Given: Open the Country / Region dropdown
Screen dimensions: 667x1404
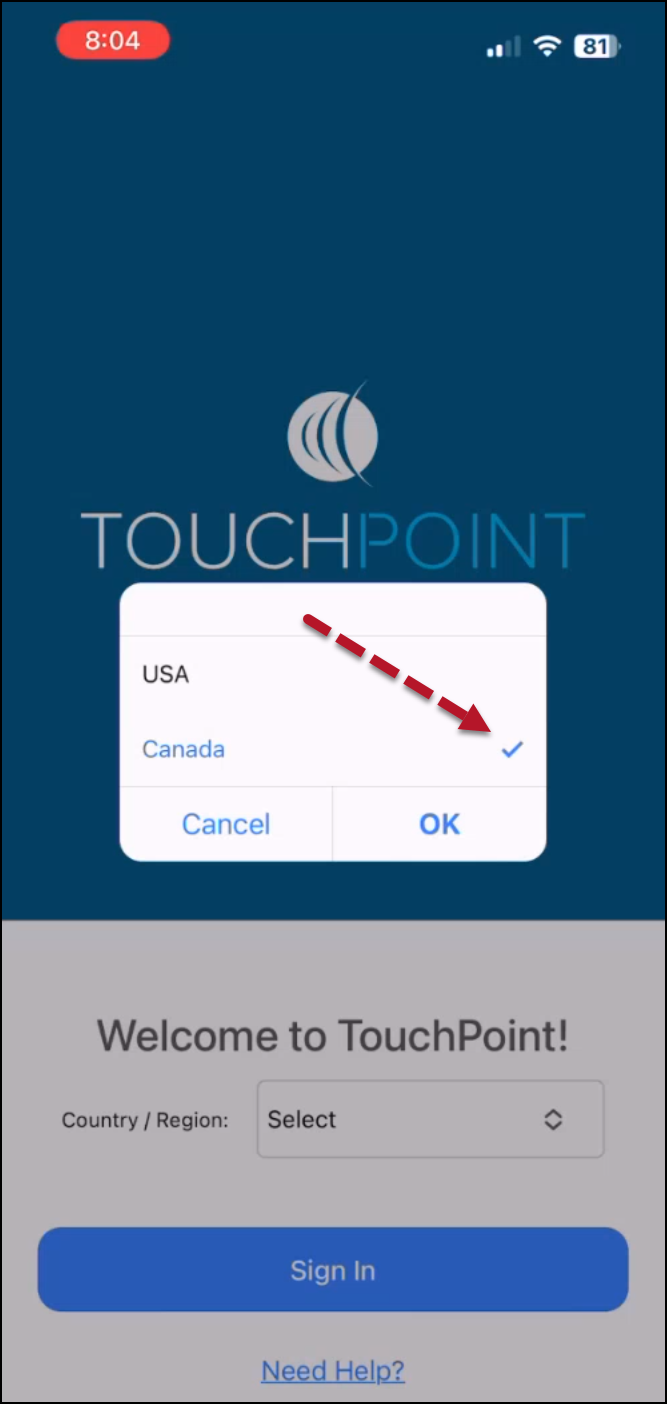Looking at the screenshot, I should tap(430, 1119).
